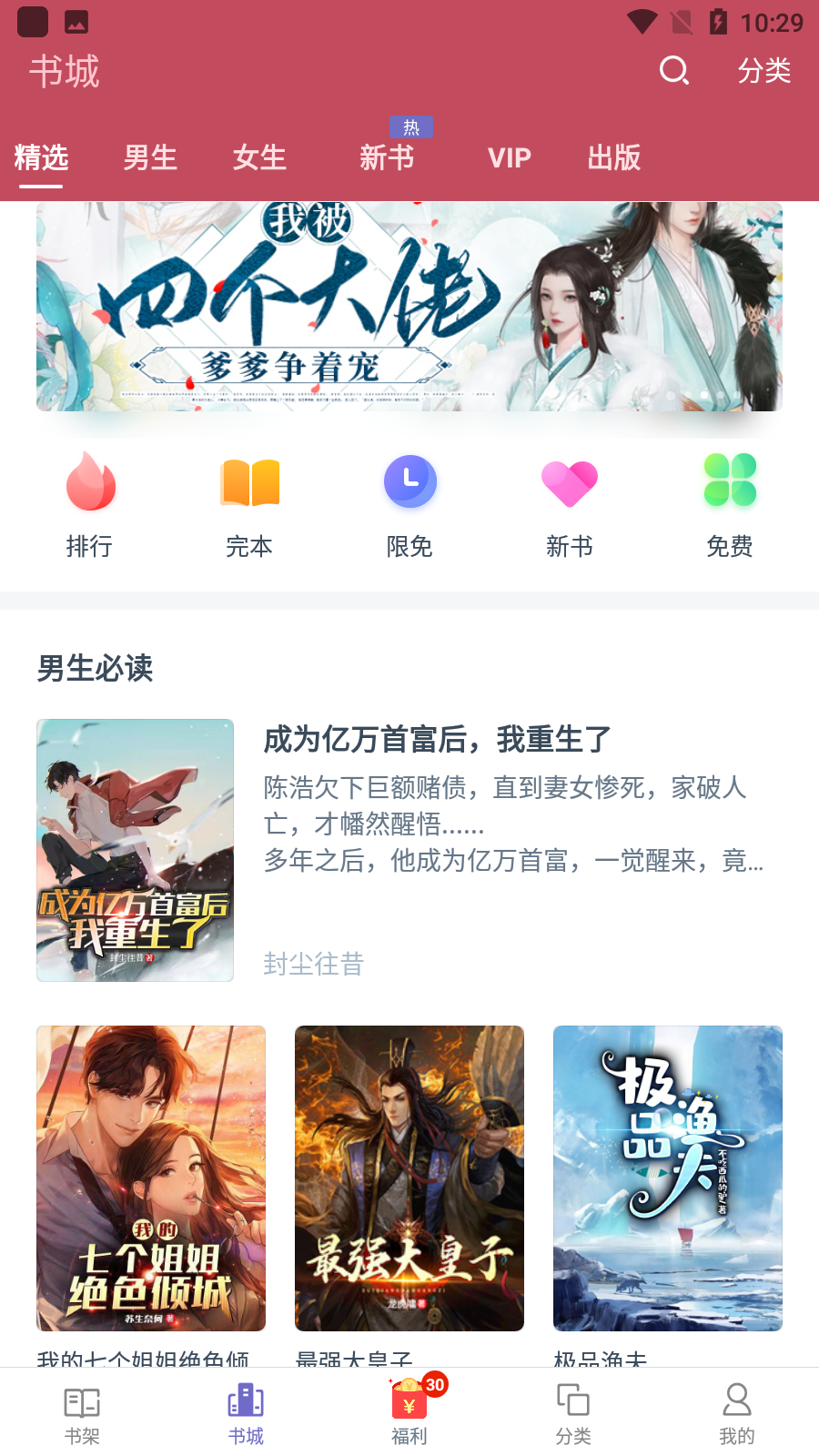The width and height of the screenshot is (819, 1456).
Task: Open the 免费 free books icon
Action: click(730, 482)
